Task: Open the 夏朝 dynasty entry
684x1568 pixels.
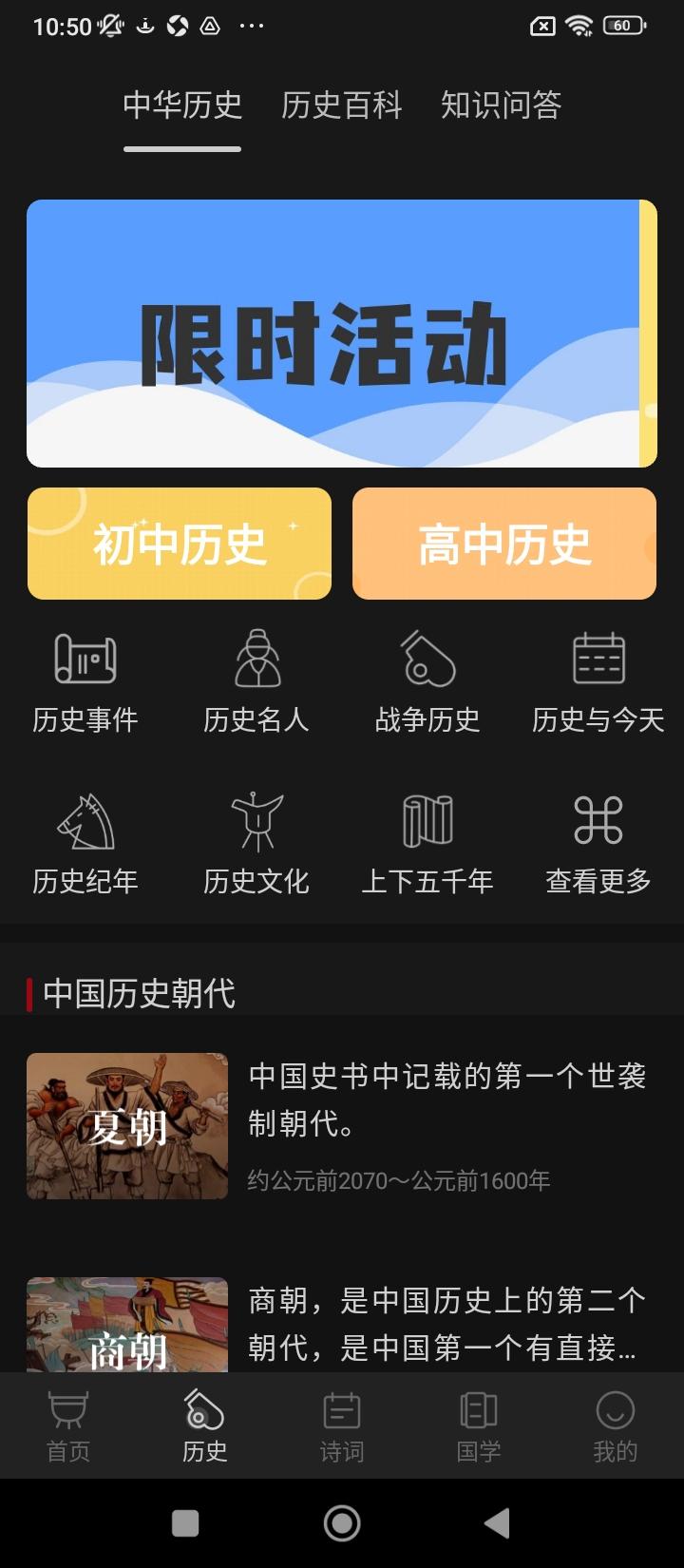Action: pyautogui.click(x=341, y=1126)
